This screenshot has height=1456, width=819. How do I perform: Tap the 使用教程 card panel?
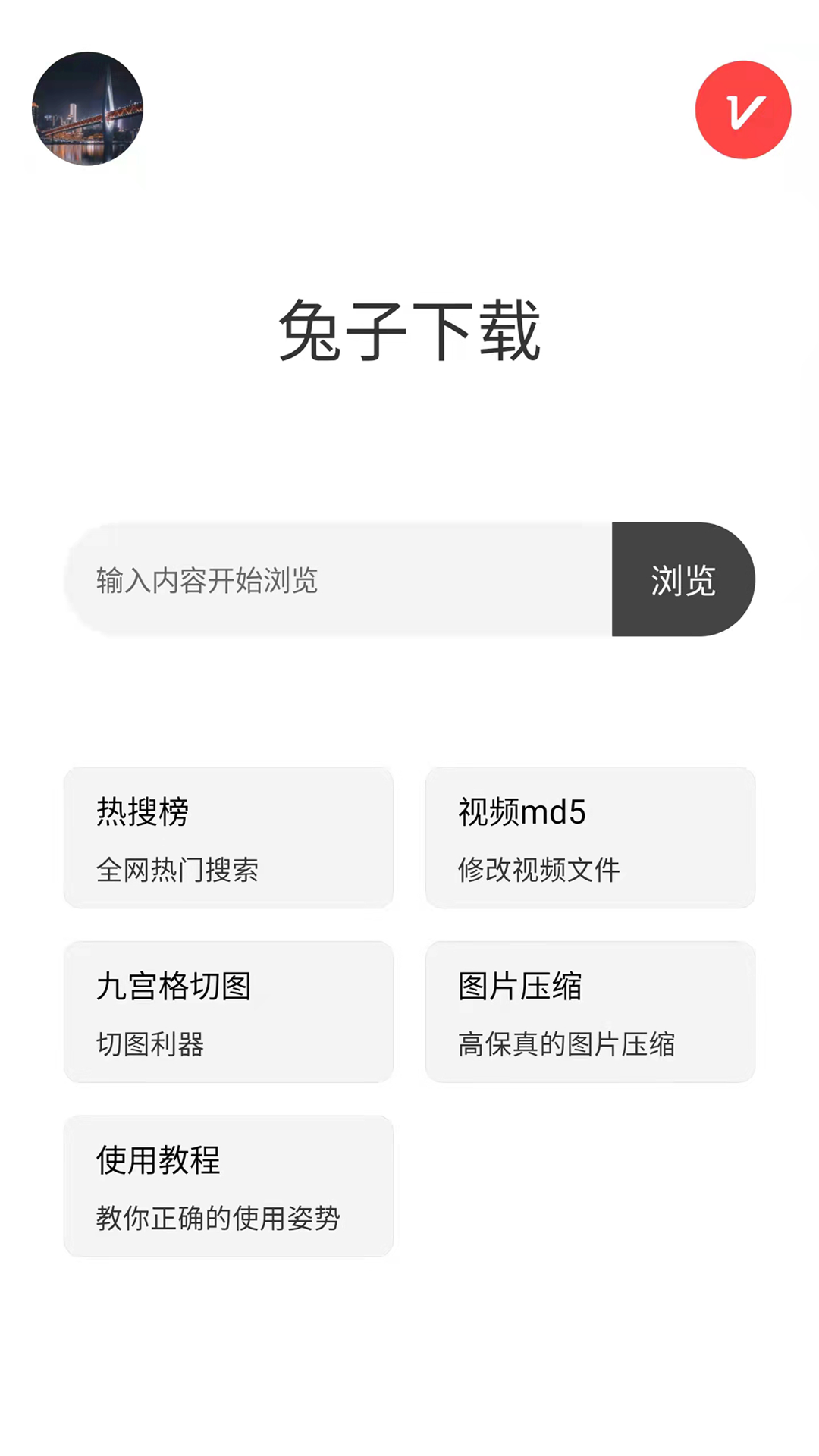[x=229, y=1185]
